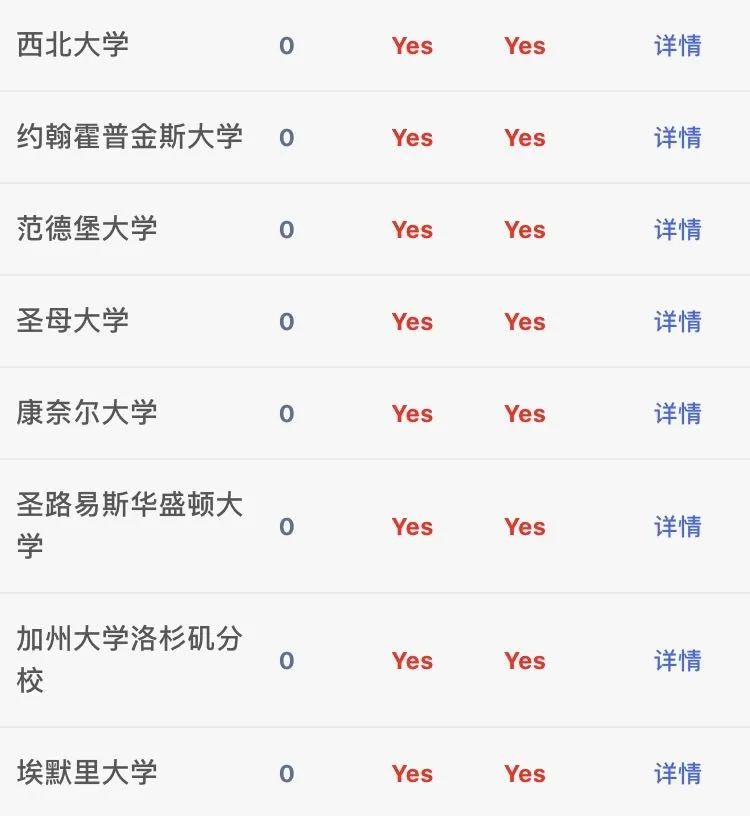Open 圣母大学 详情 link
The width and height of the screenshot is (750, 816).
pos(677,322)
